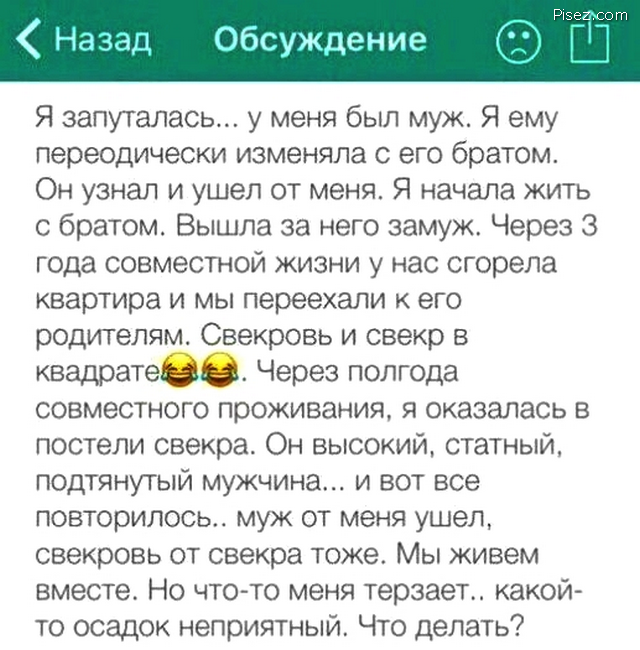Tap the sad face reaction icon

(518, 41)
